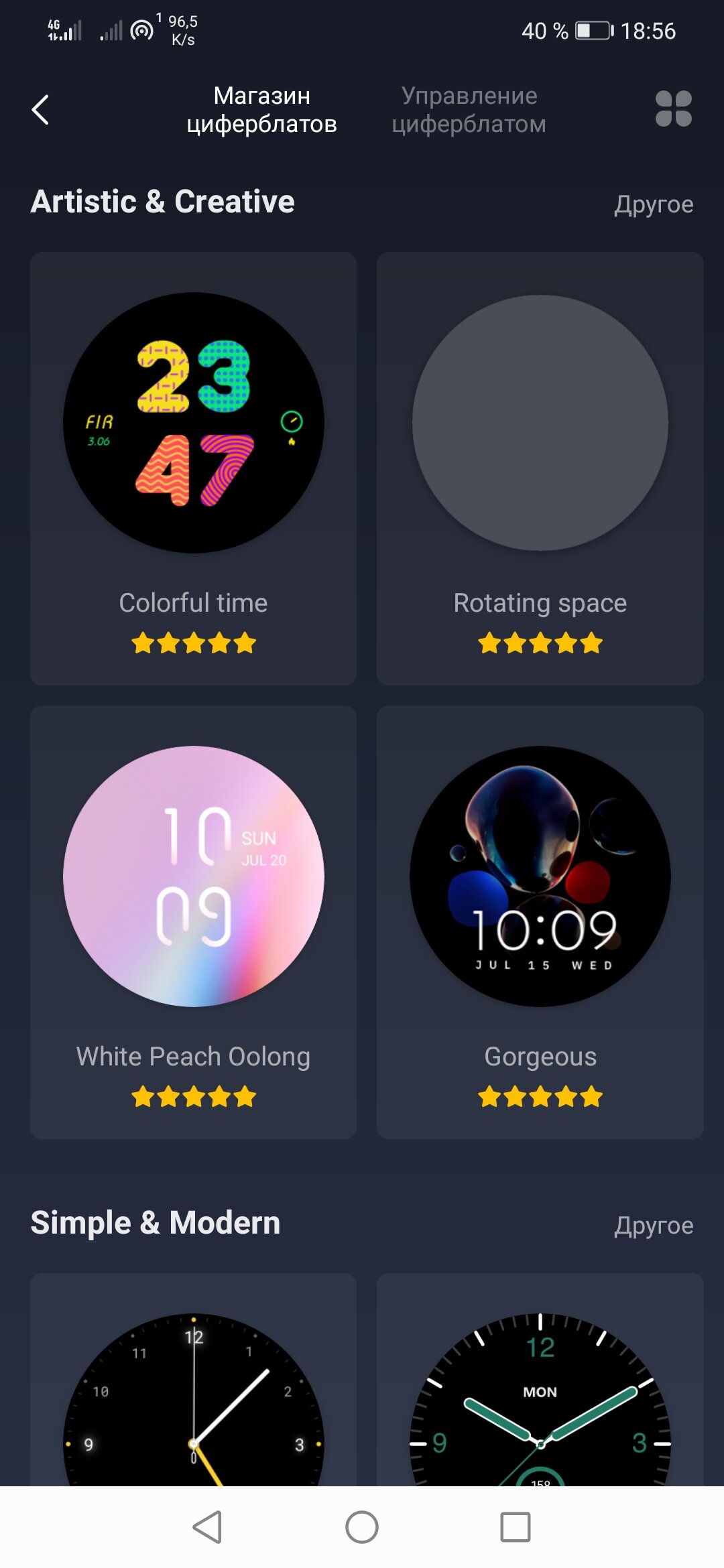This screenshot has width=724, height=1568.
Task: Open the Gorgeous watch face
Action: pyautogui.click(x=540, y=922)
